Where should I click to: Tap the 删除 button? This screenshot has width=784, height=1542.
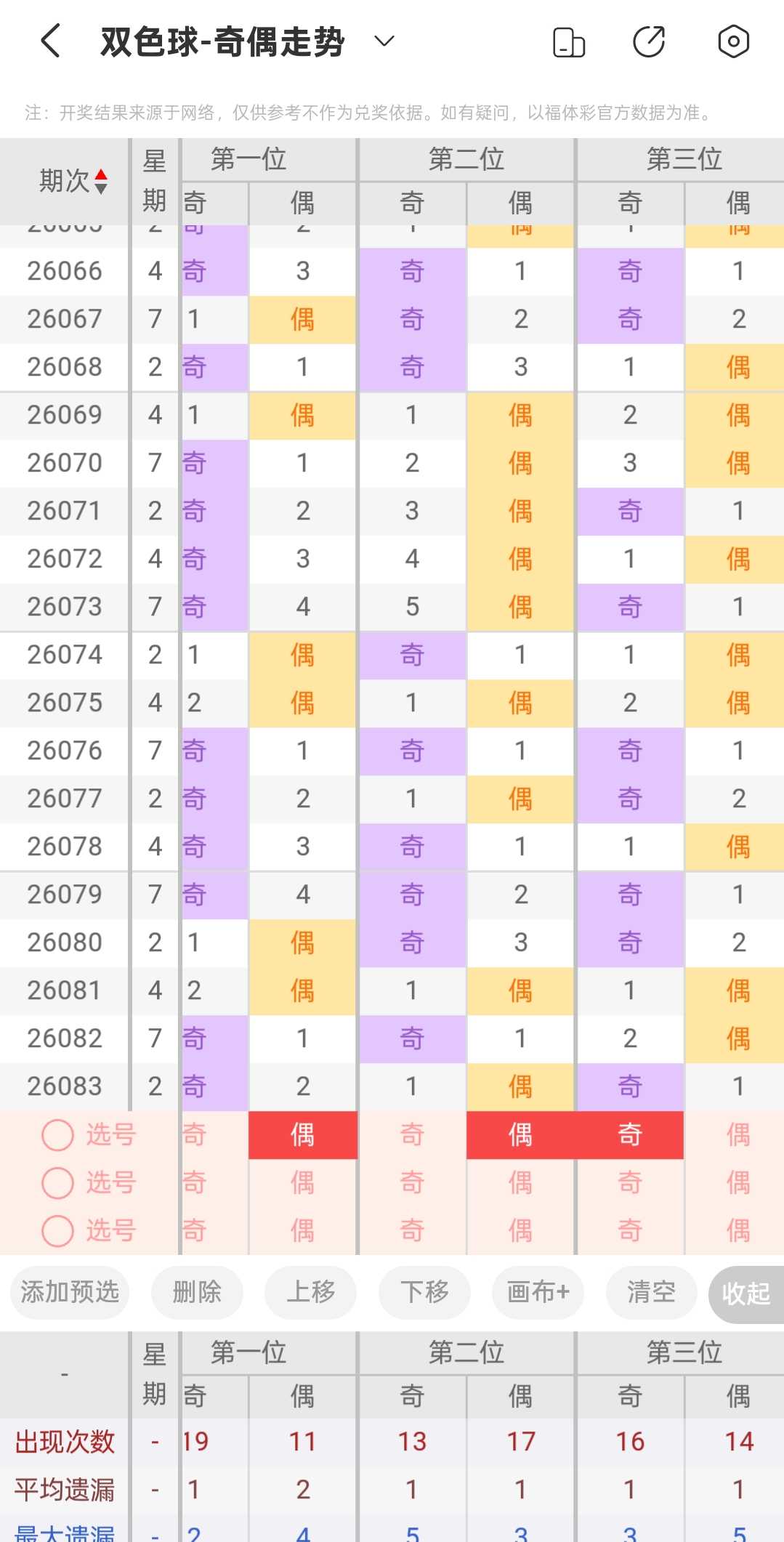point(197,1292)
